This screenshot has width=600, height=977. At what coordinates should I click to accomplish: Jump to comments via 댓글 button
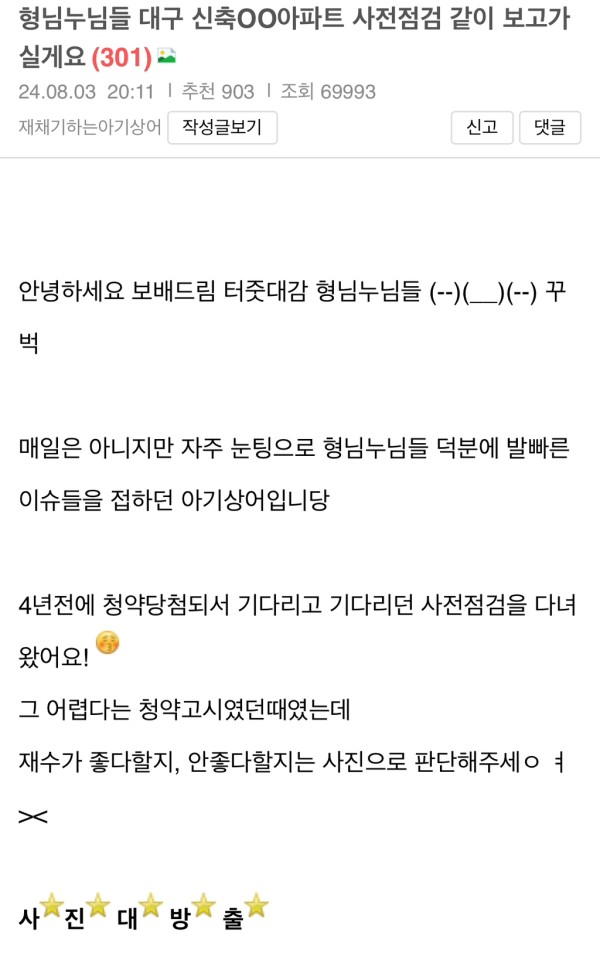(x=549, y=128)
